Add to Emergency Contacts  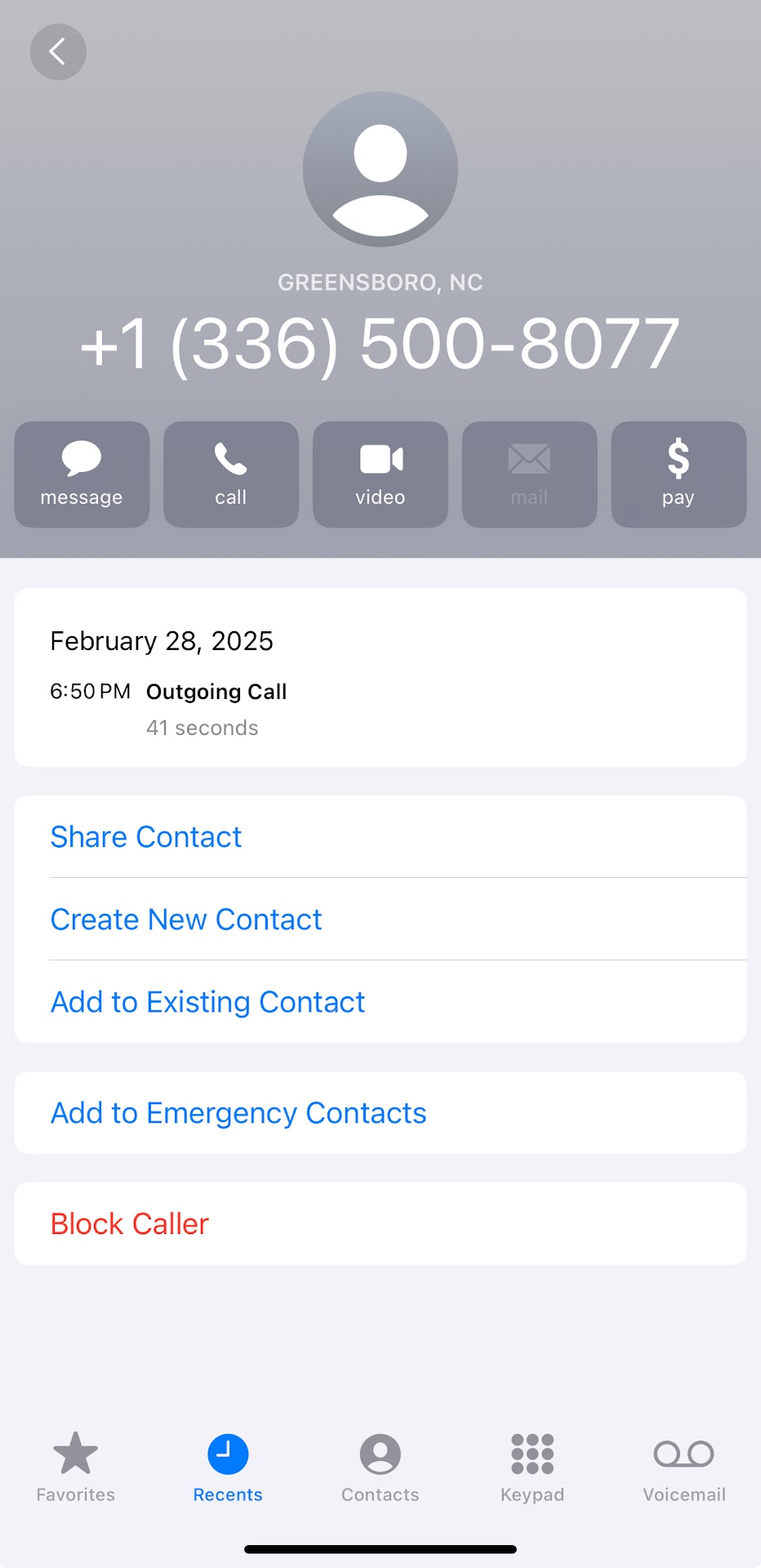[x=238, y=1113]
